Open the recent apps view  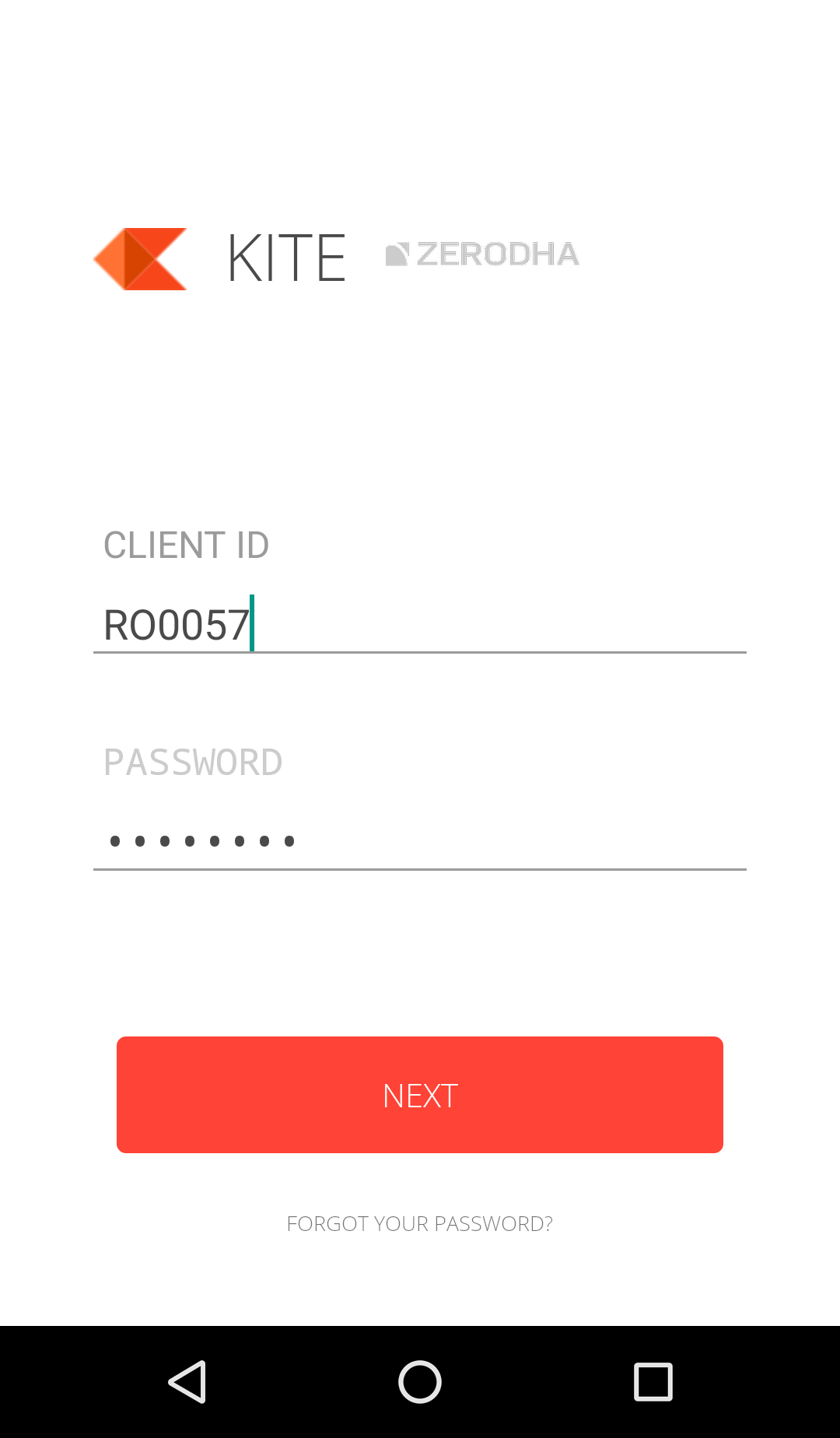pos(653,1382)
